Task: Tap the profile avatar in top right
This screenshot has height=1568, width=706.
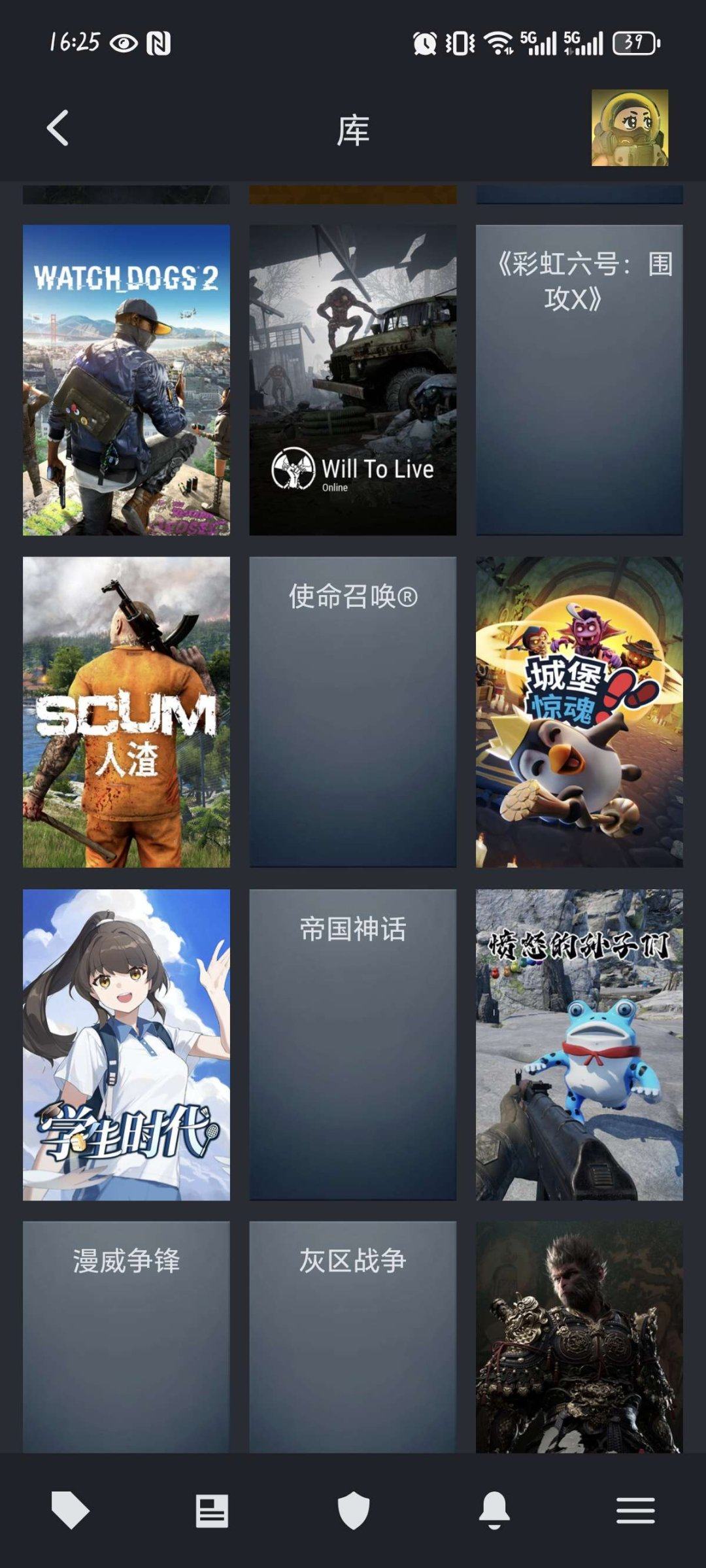Action: (x=631, y=128)
